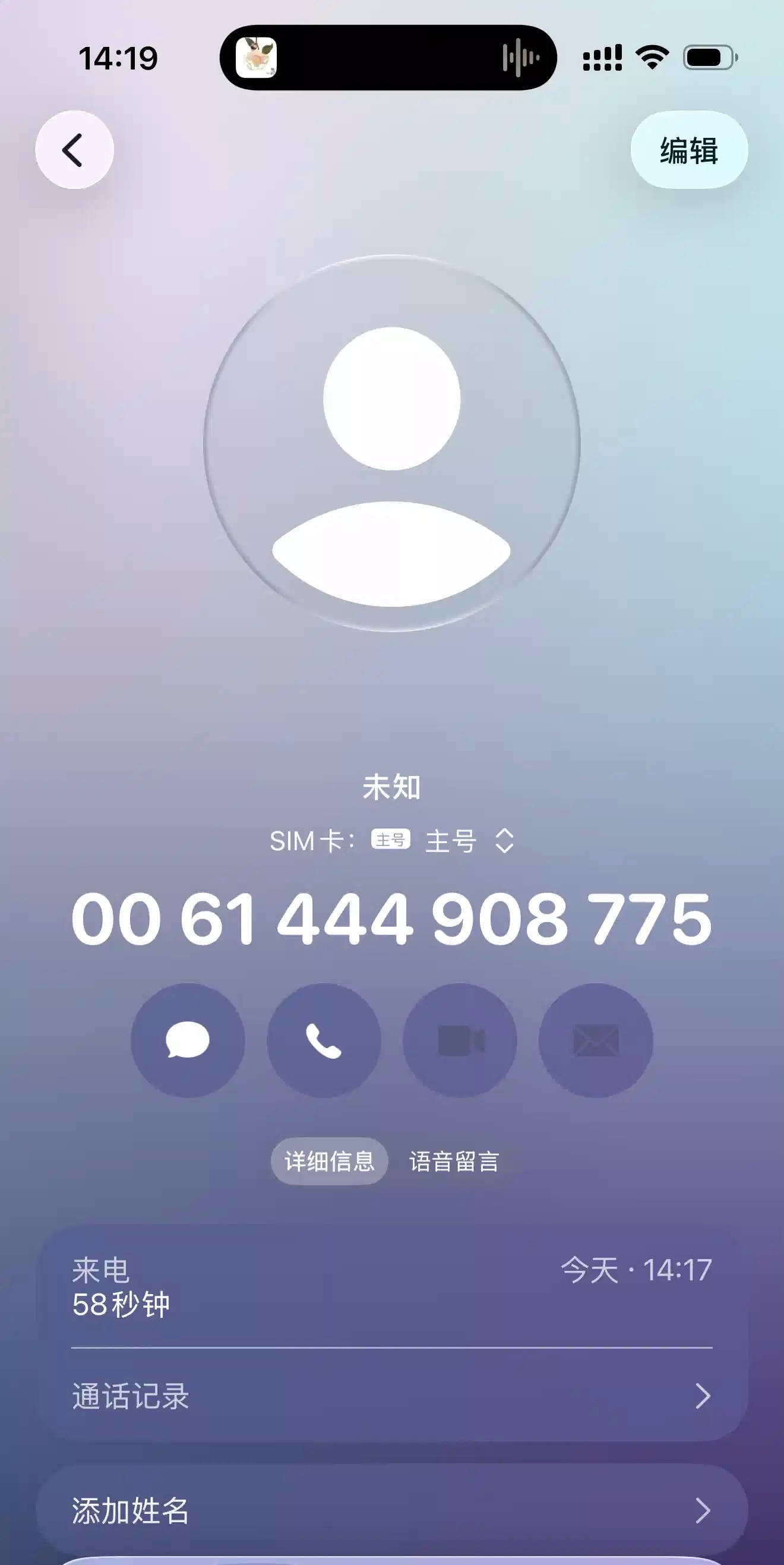Viewport: 784px width, 1565px height.
Task: Open 通话记录
Action: pyautogui.click(x=391, y=1396)
